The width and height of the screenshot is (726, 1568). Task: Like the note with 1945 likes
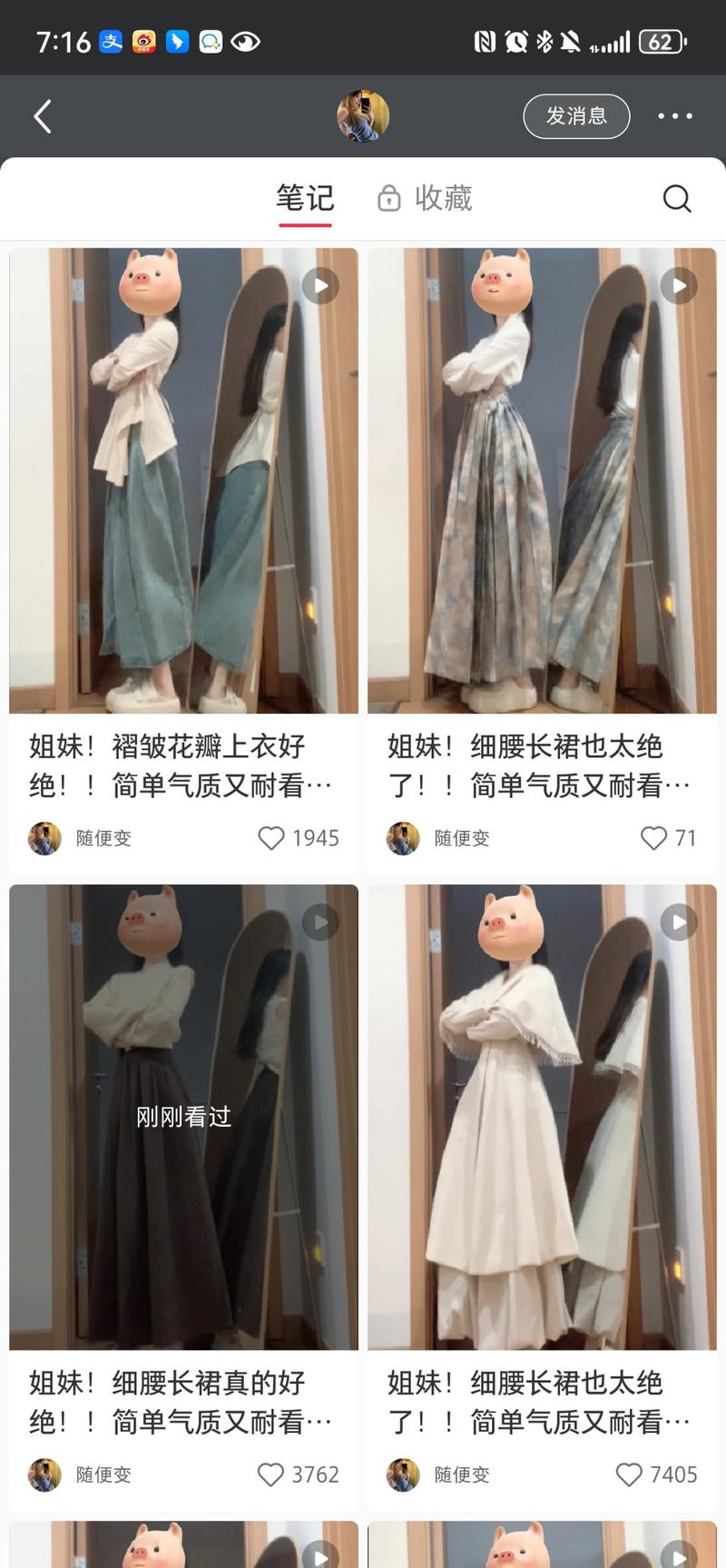pyautogui.click(x=271, y=838)
